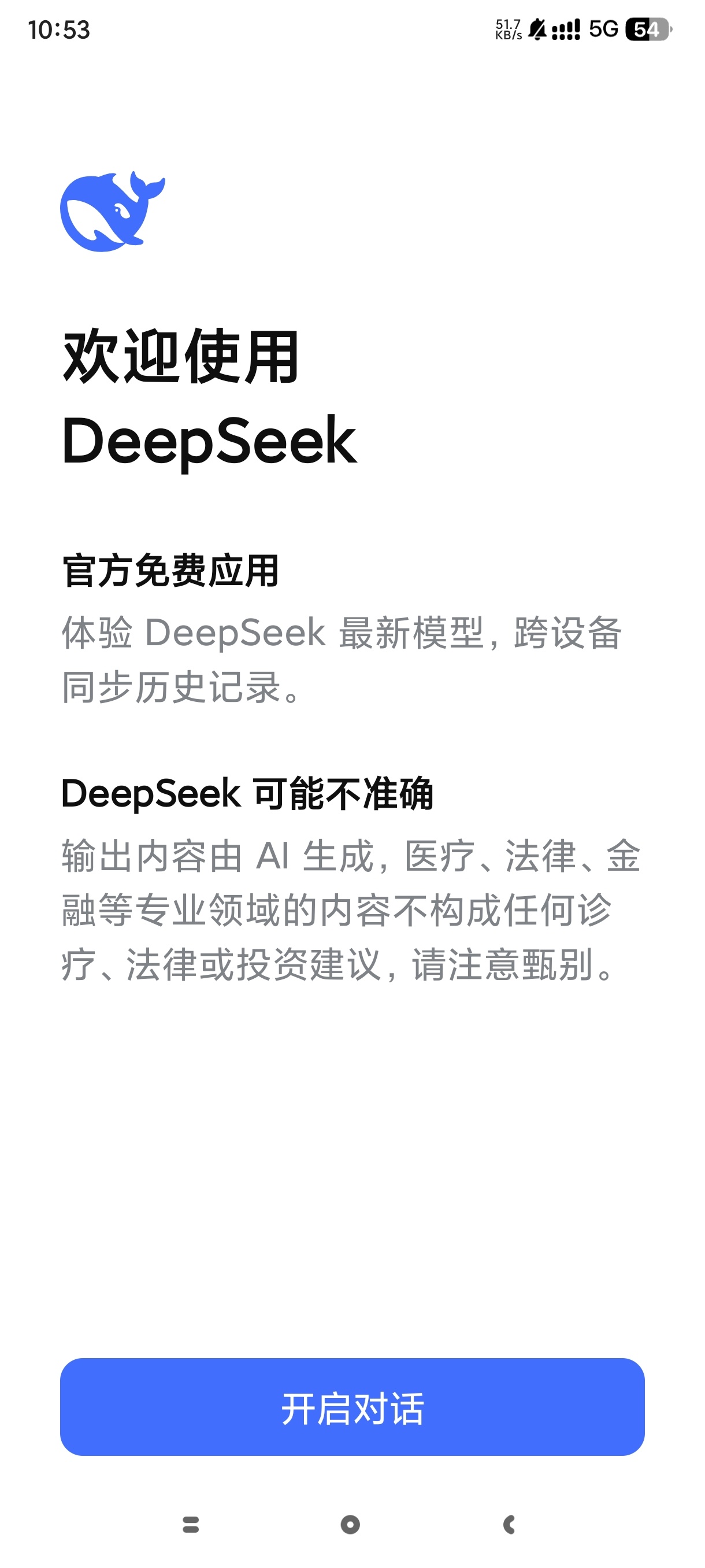Tap the 开启对话 button
705x1568 pixels.
pyautogui.click(x=352, y=1407)
